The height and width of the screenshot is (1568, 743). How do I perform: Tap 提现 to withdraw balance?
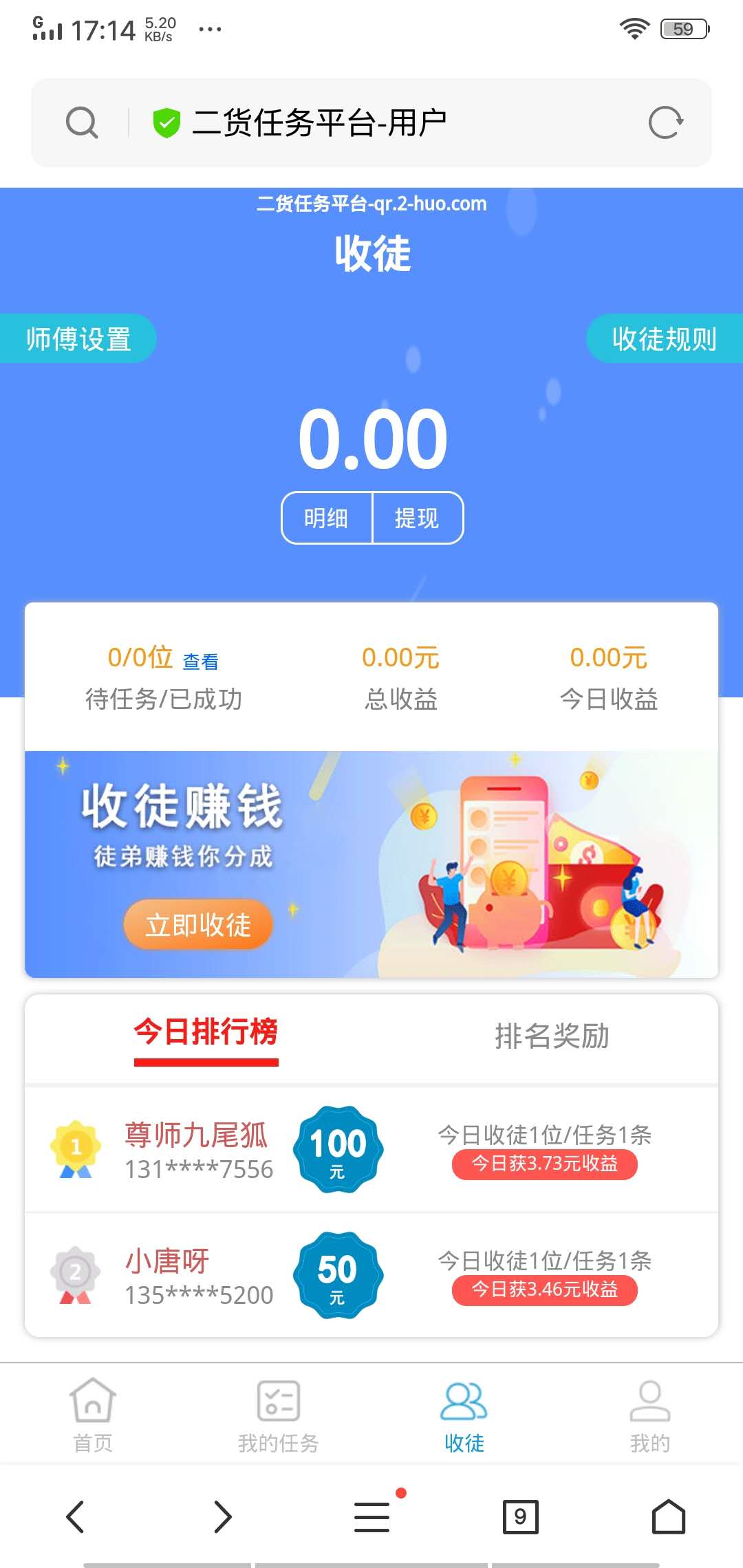click(417, 518)
